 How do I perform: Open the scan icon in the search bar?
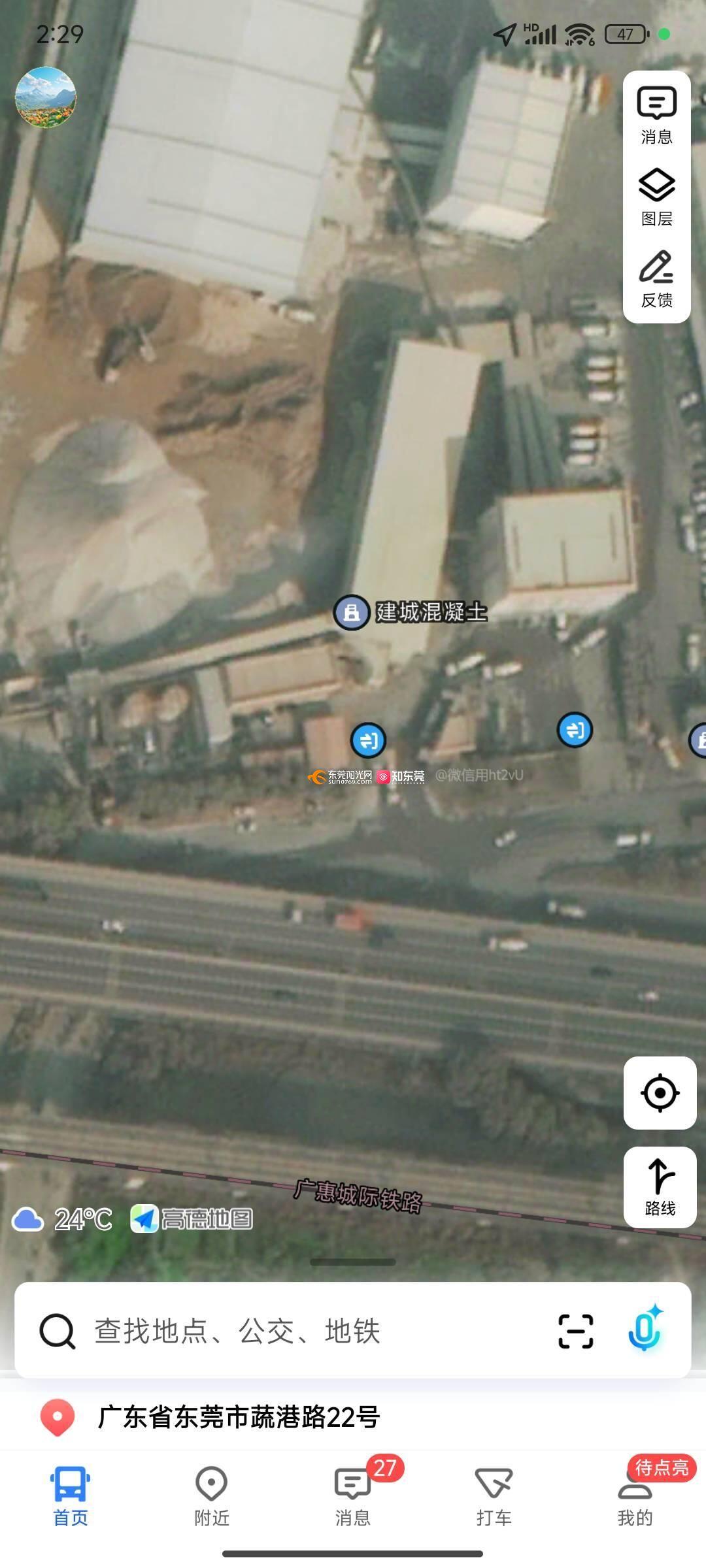(x=576, y=1331)
